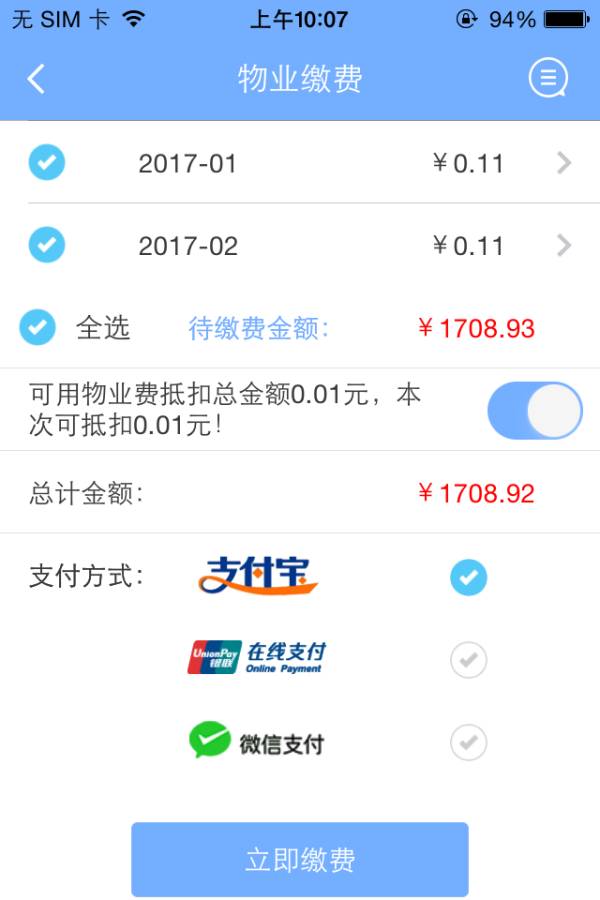Tap the 立即缴费 pay now button

coord(300,859)
